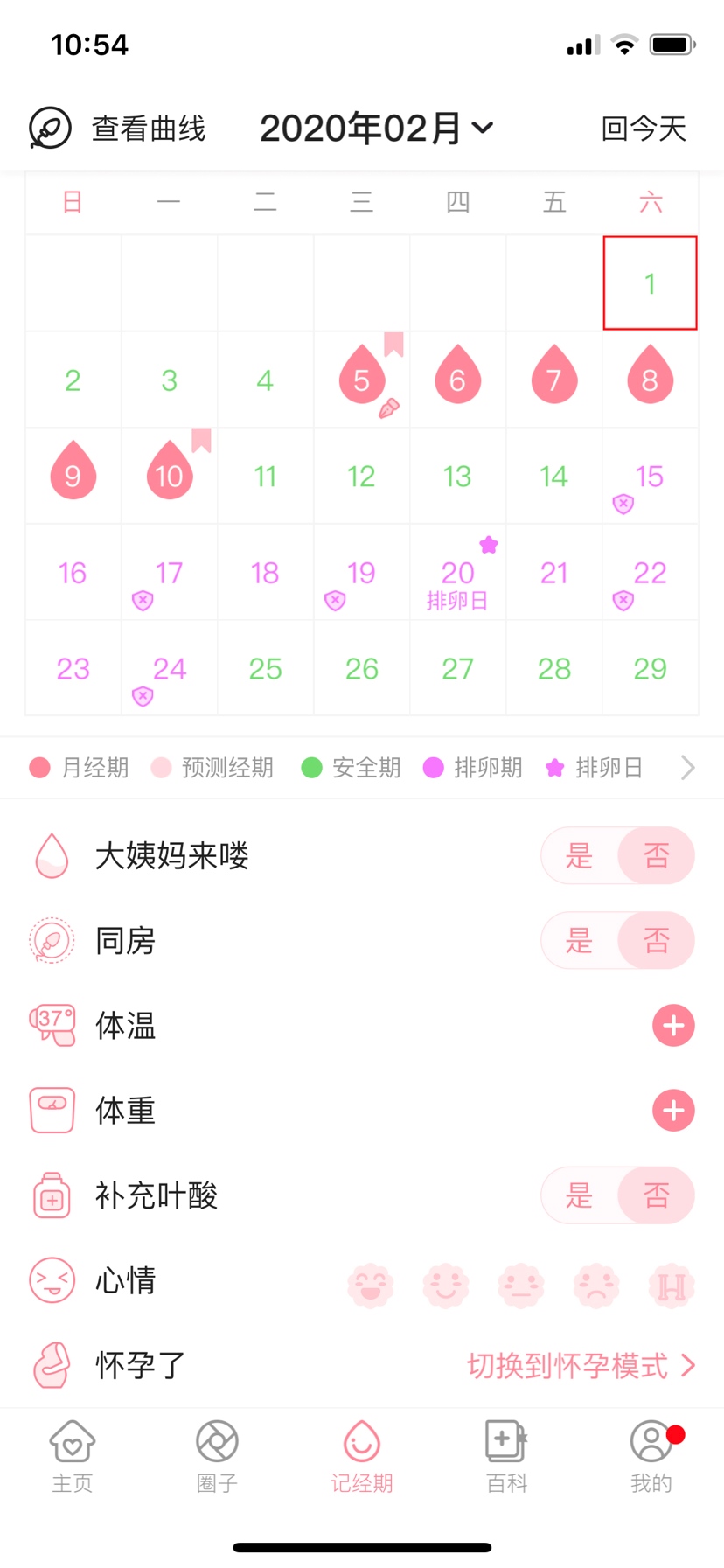Open the 2020年02月 month picker
Viewport: 724px width, 1568px height.
click(376, 129)
